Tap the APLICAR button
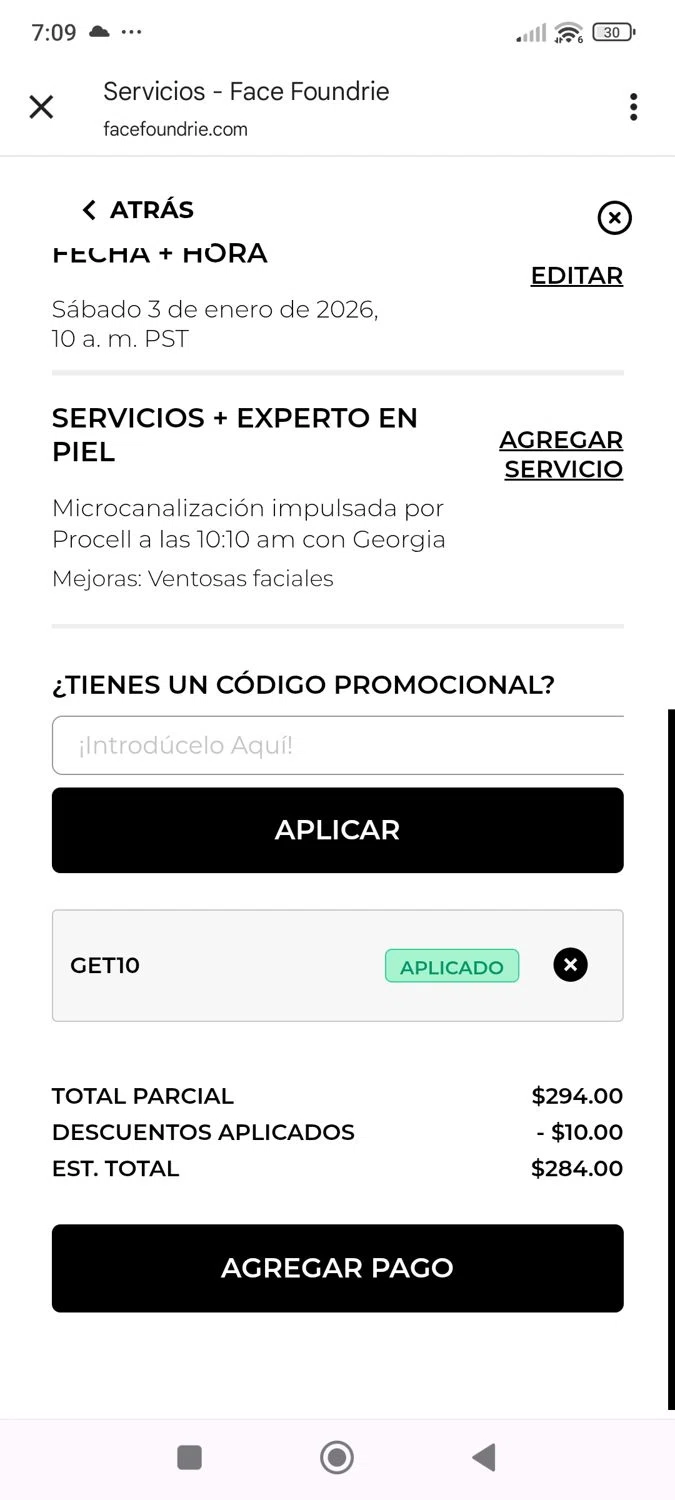The image size is (675, 1500). [338, 830]
